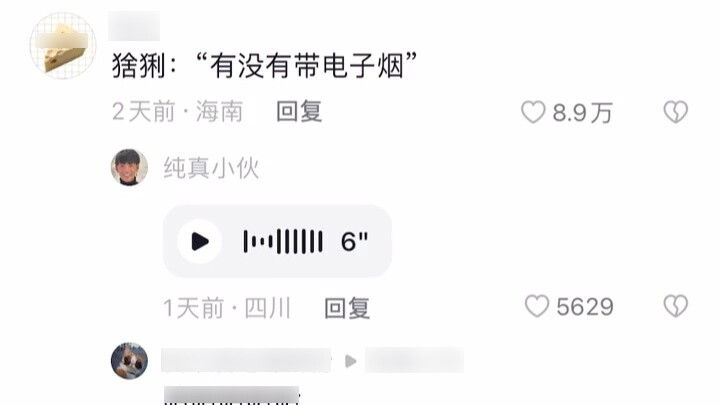This screenshot has height=405, width=720.
Task: Open the cheese avatar commenter's profile
Action: click(x=62, y=46)
